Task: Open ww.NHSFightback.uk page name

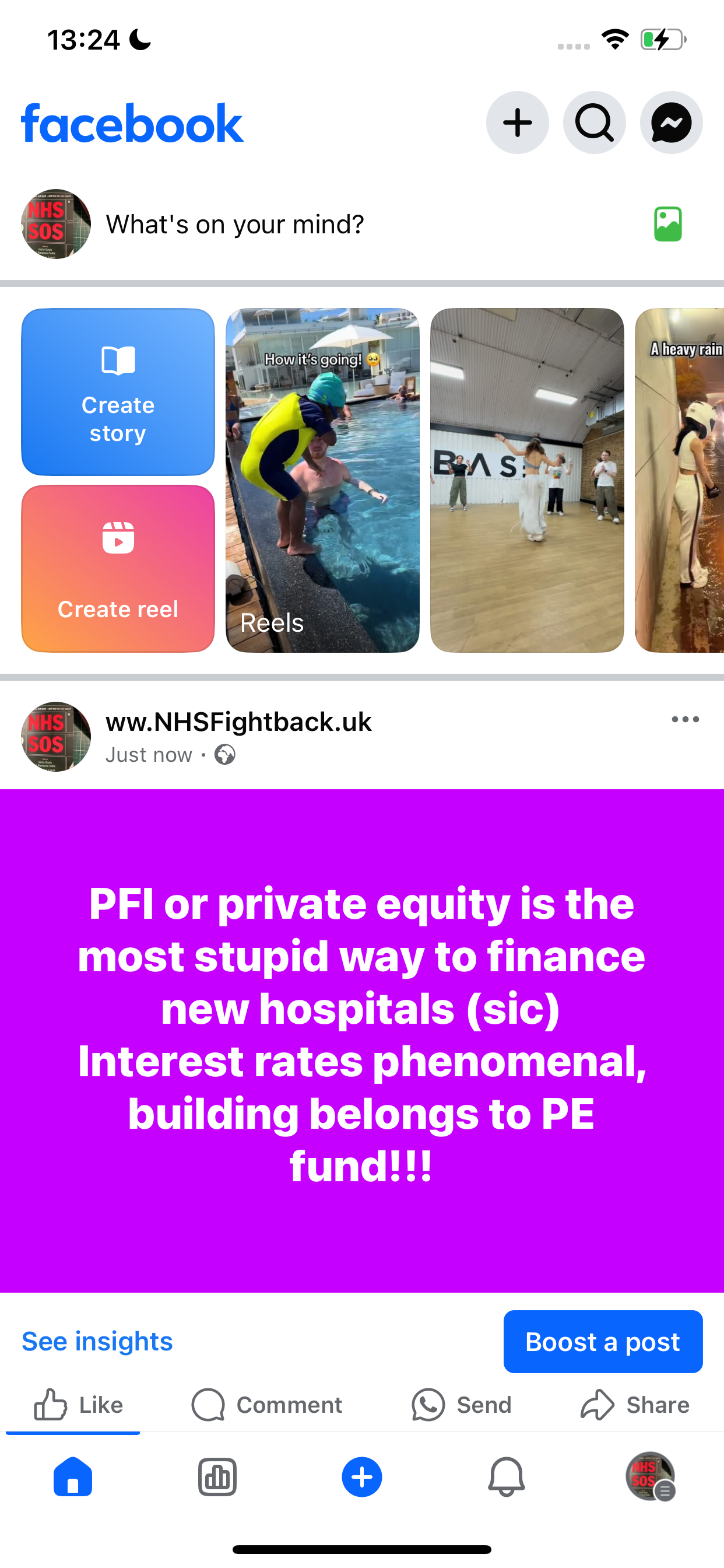Action: click(238, 722)
